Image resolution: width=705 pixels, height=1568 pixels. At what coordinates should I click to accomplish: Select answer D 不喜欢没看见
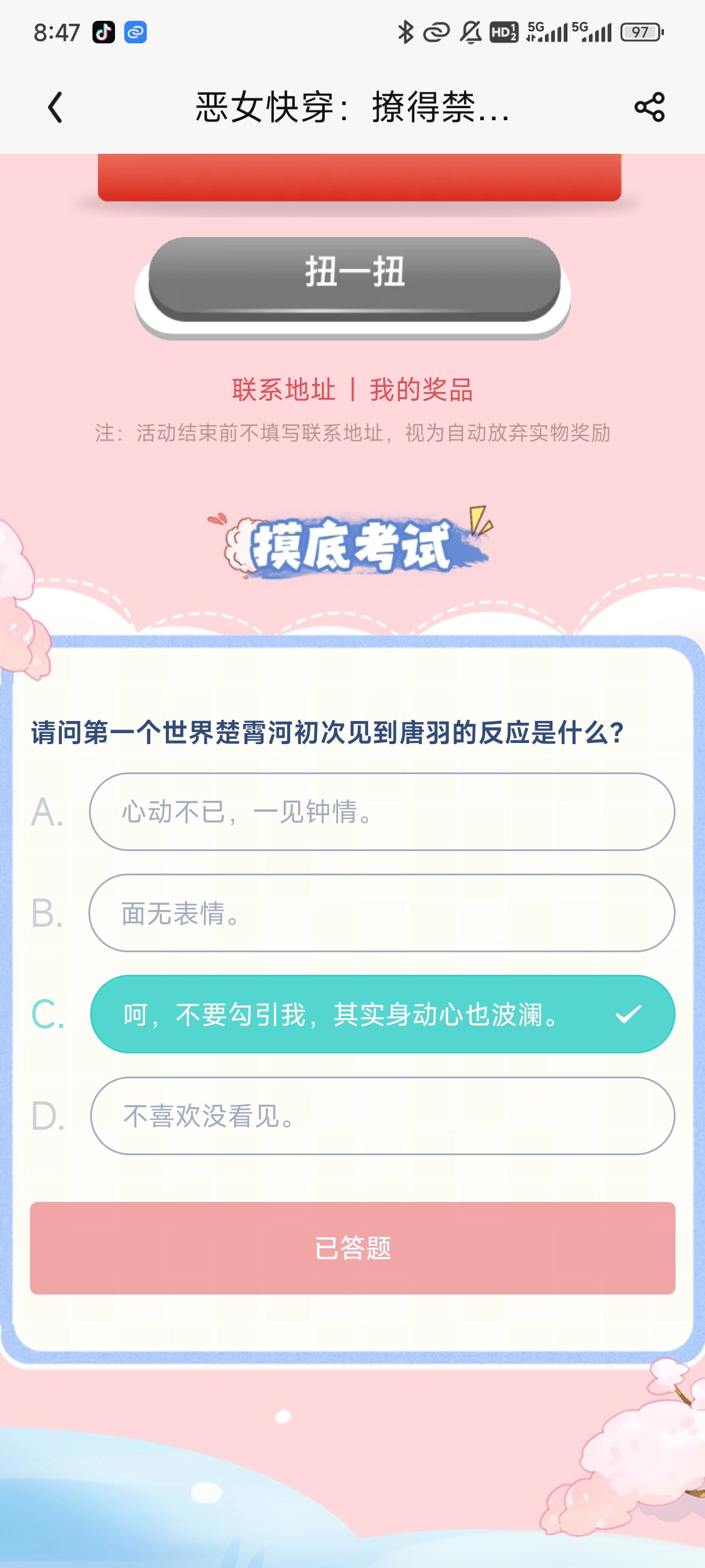click(x=381, y=1115)
